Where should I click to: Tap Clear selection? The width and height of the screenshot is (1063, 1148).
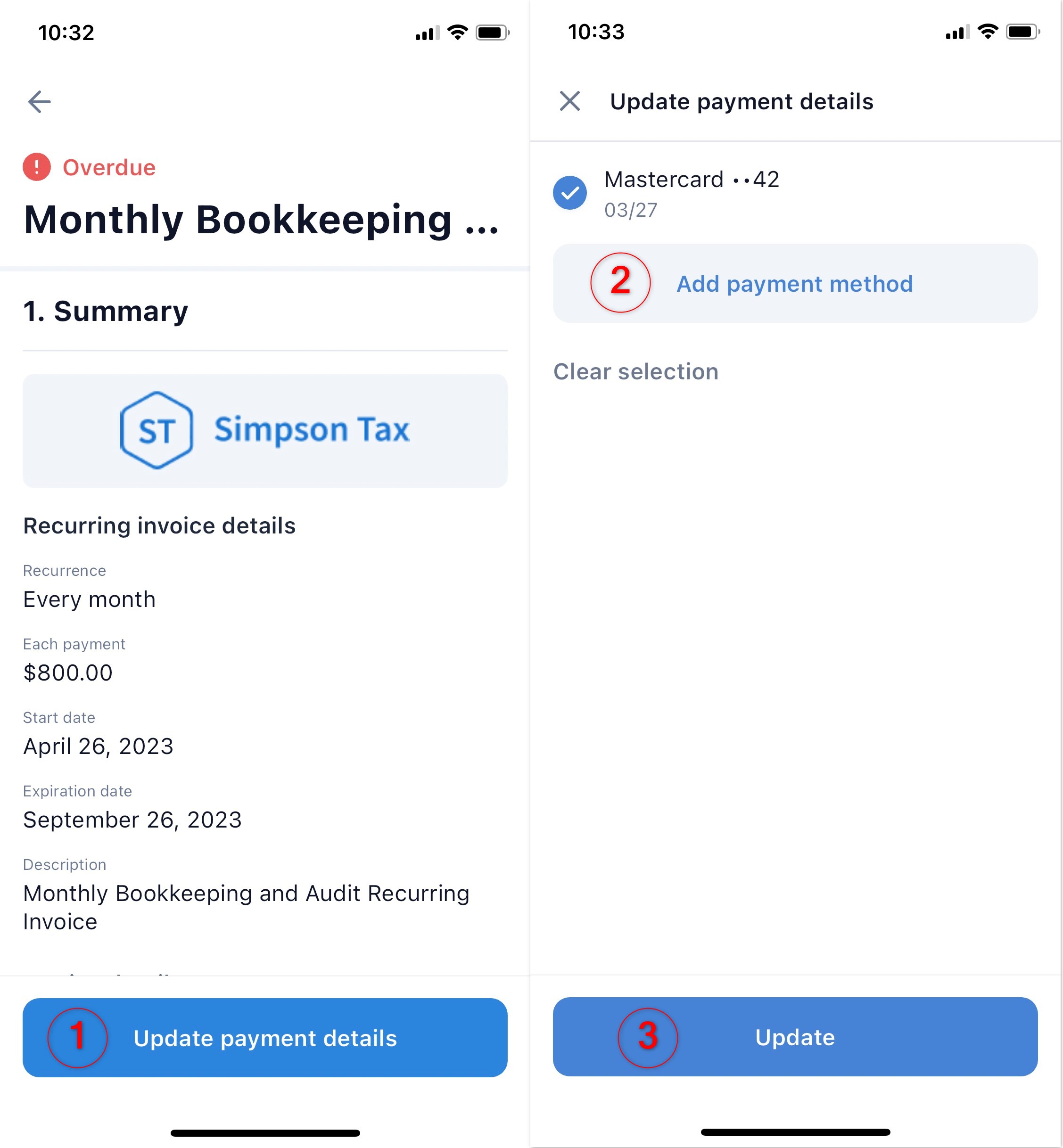click(x=635, y=371)
